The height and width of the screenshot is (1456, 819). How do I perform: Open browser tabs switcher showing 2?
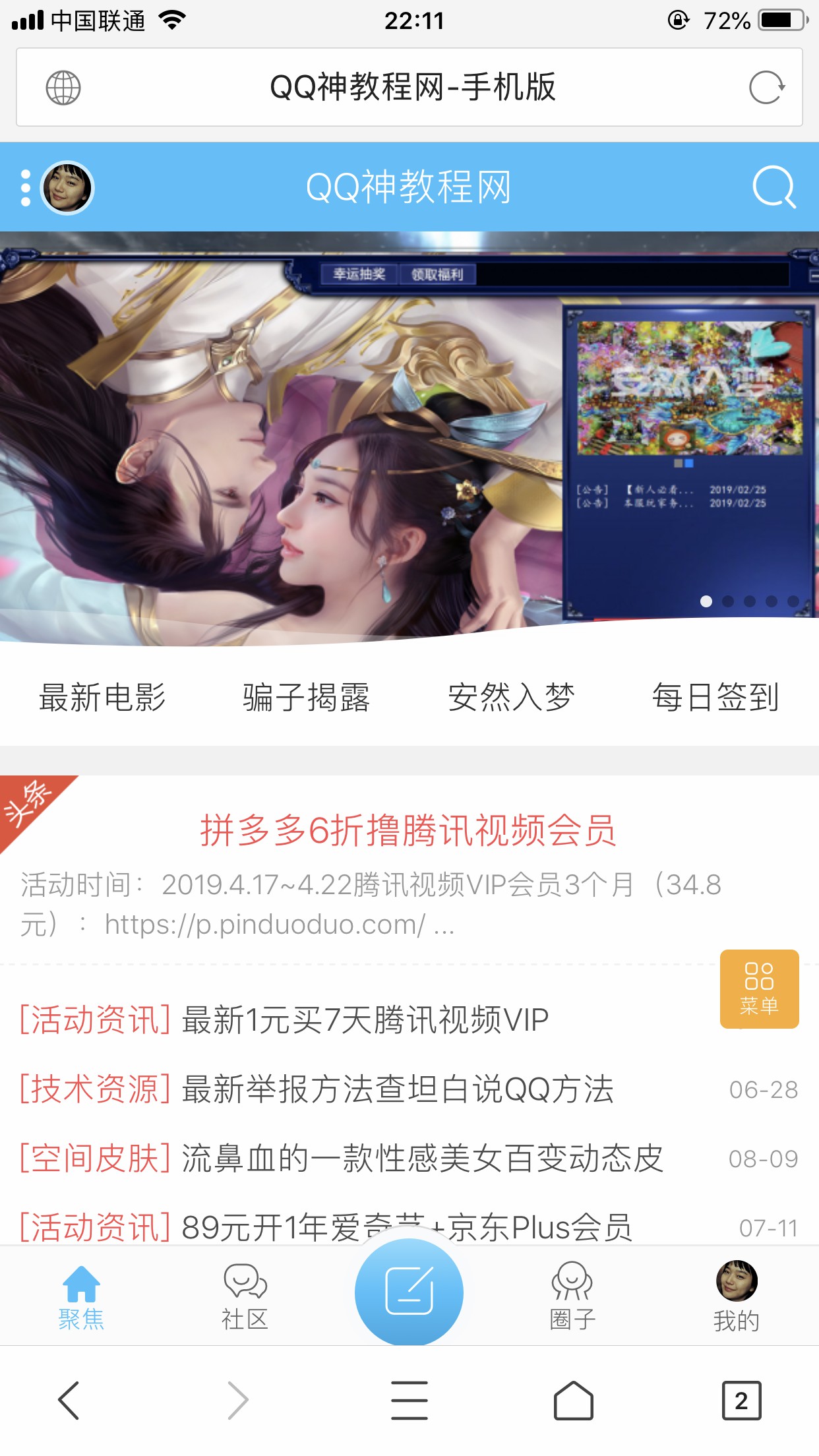741,1400
